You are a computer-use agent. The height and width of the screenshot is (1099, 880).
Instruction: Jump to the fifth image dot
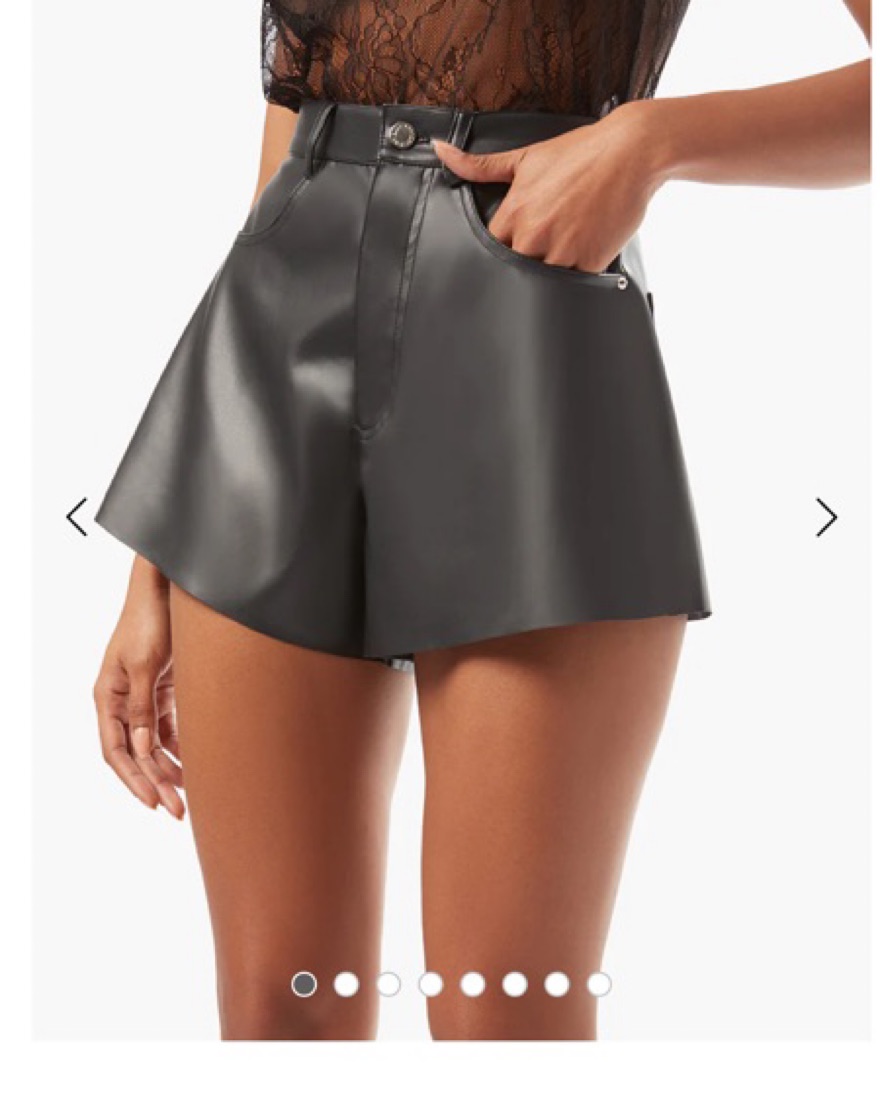tap(473, 984)
